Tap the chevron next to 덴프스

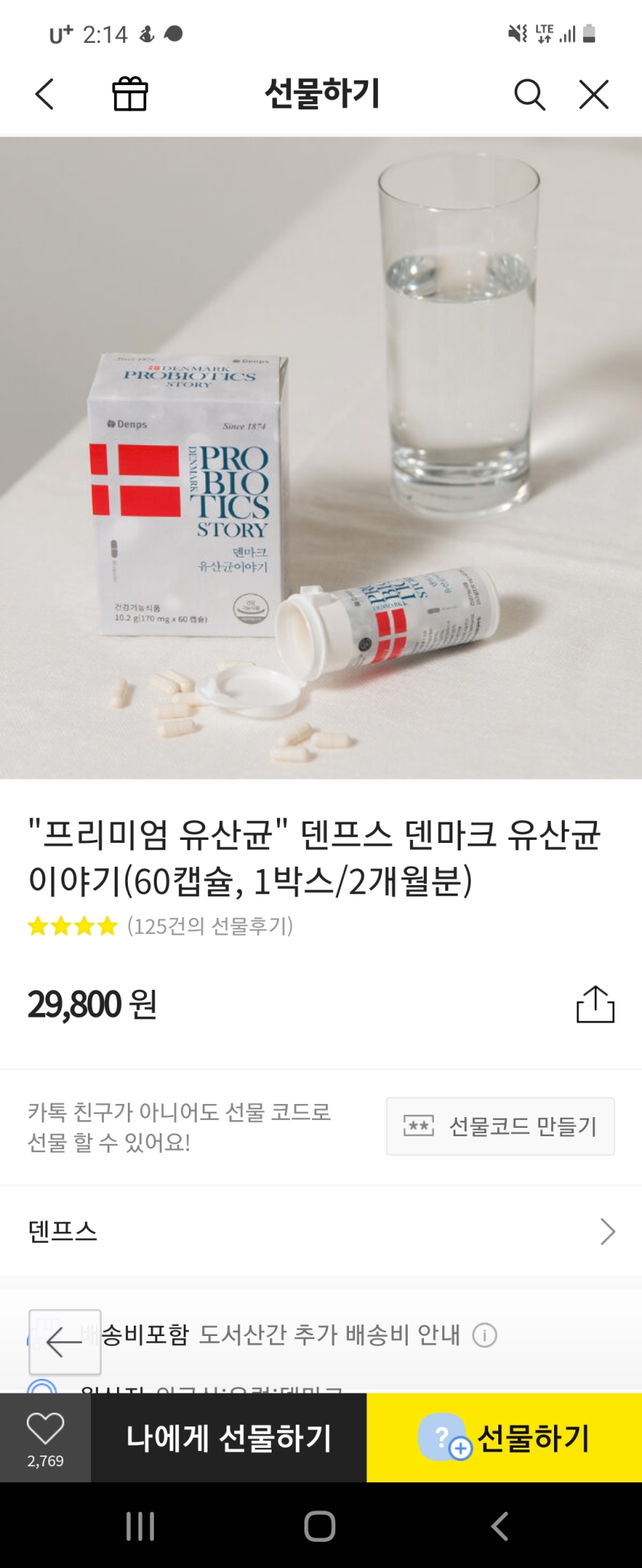coord(608,1231)
